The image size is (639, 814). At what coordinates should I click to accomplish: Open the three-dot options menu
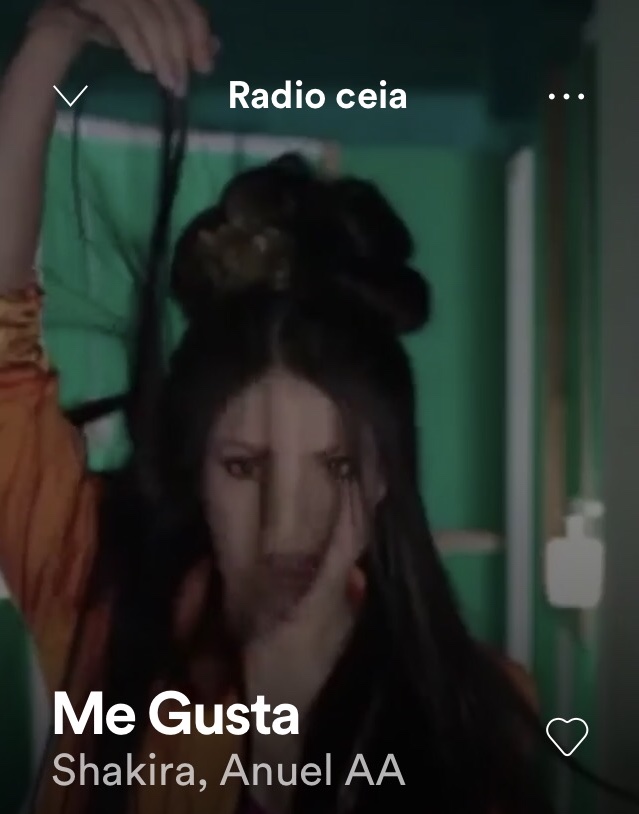pos(566,97)
